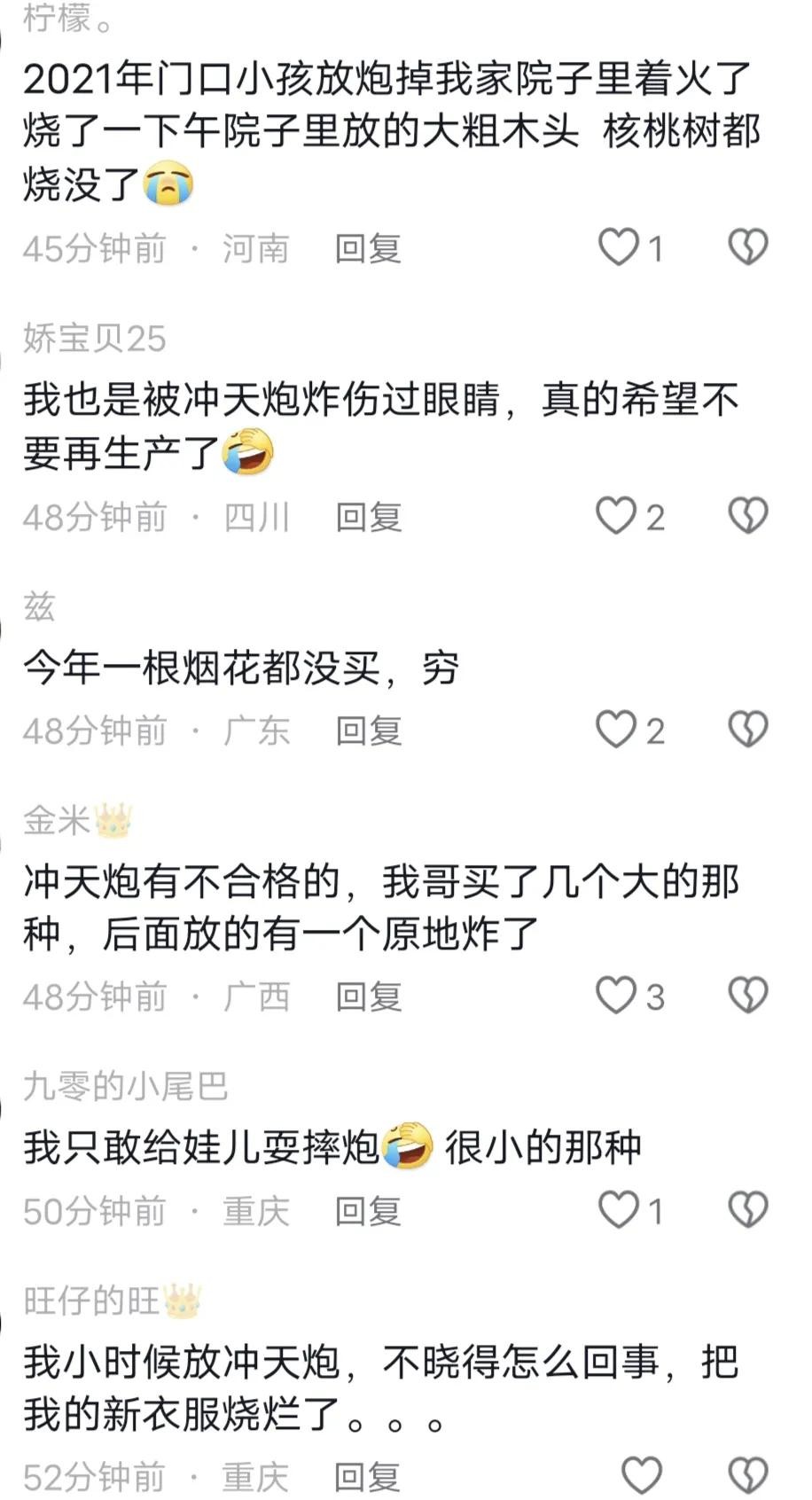
Task: Reply to 兹's comment from 广东
Action: point(368,731)
